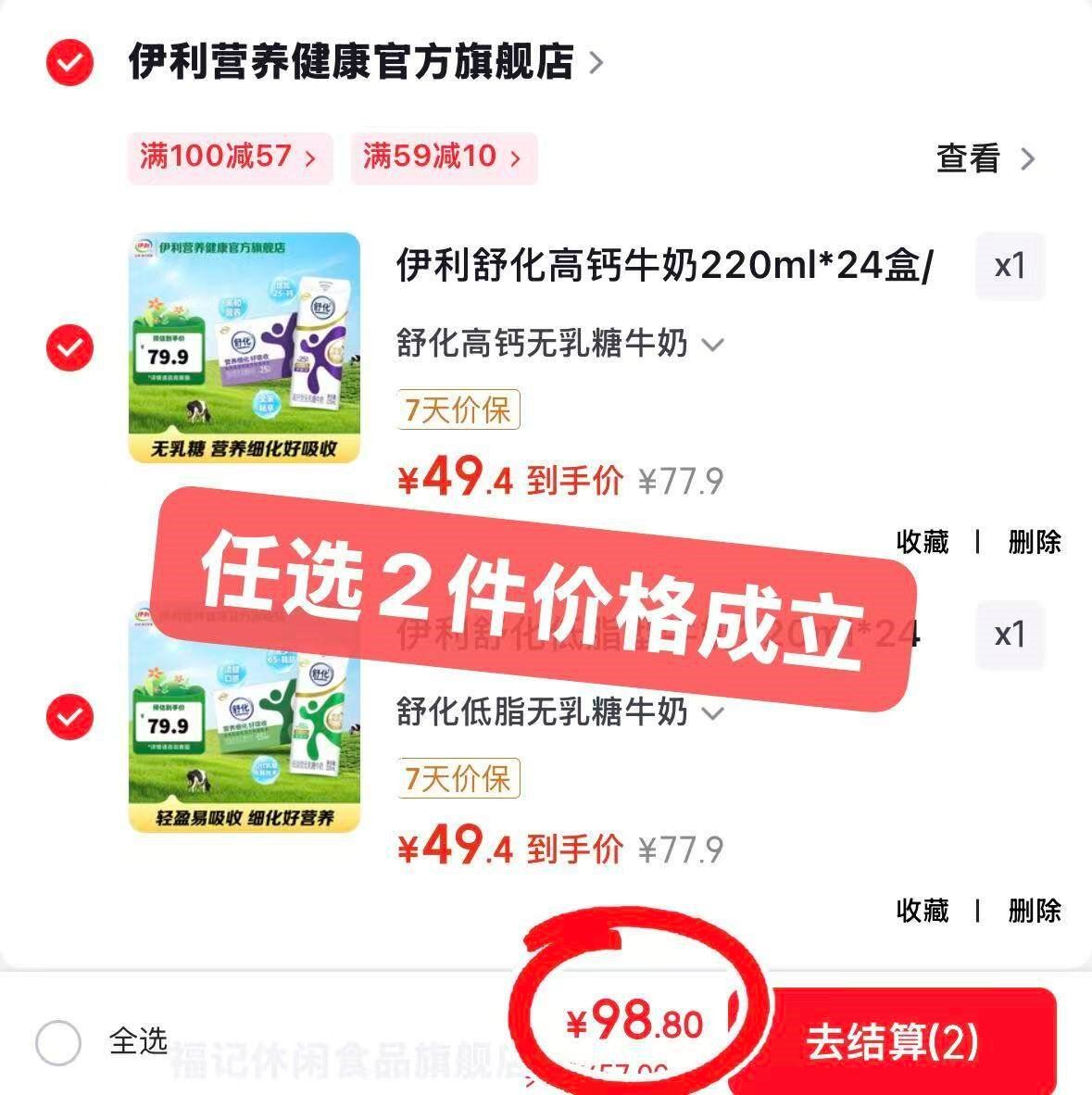Open the 舒化高钙牛奶 product image
The image size is (1092, 1095).
pyautogui.click(x=244, y=347)
